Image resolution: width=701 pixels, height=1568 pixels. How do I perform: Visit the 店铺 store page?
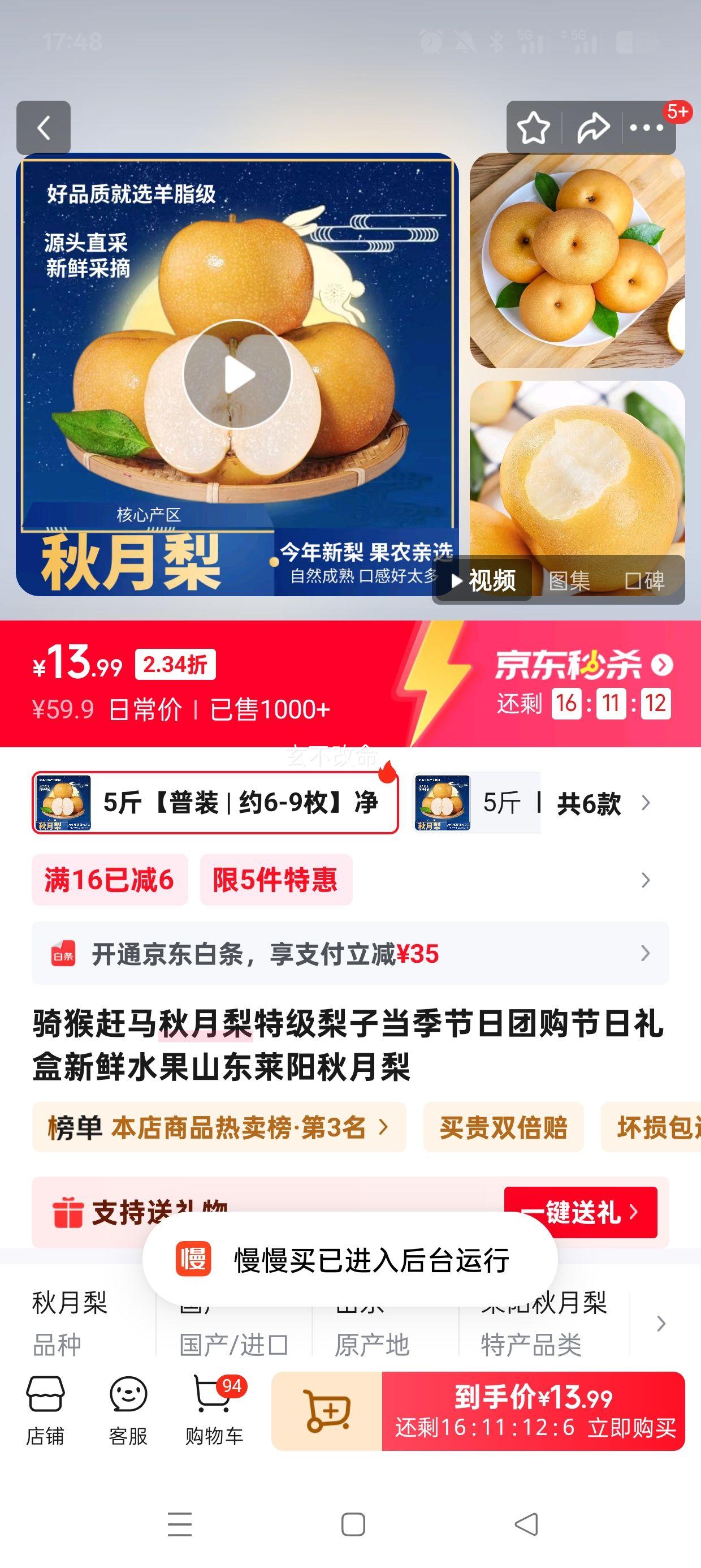coord(45,1410)
